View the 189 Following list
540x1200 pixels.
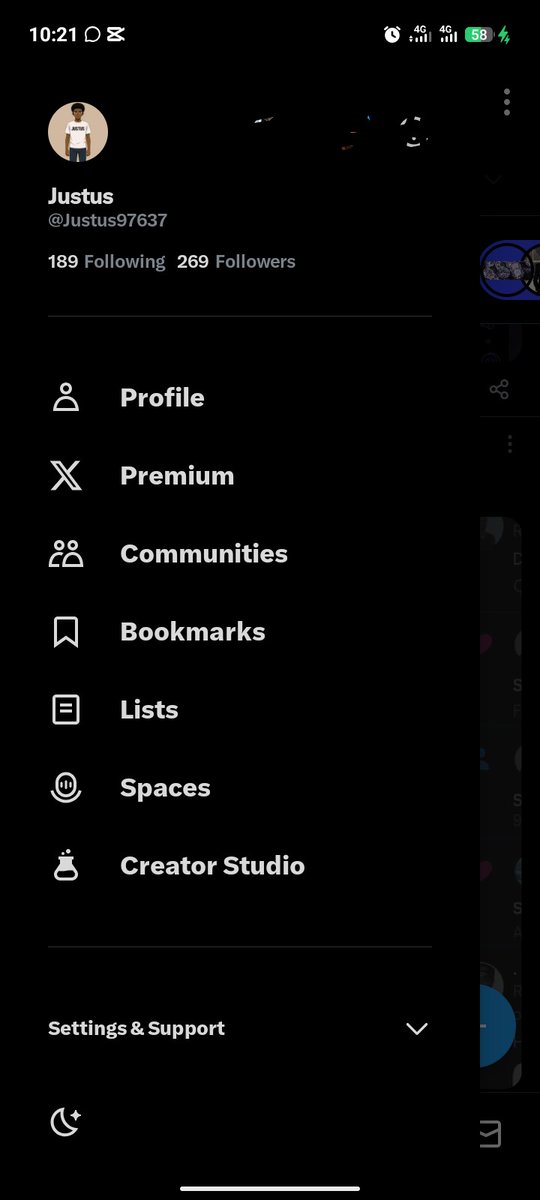click(x=107, y=262)
